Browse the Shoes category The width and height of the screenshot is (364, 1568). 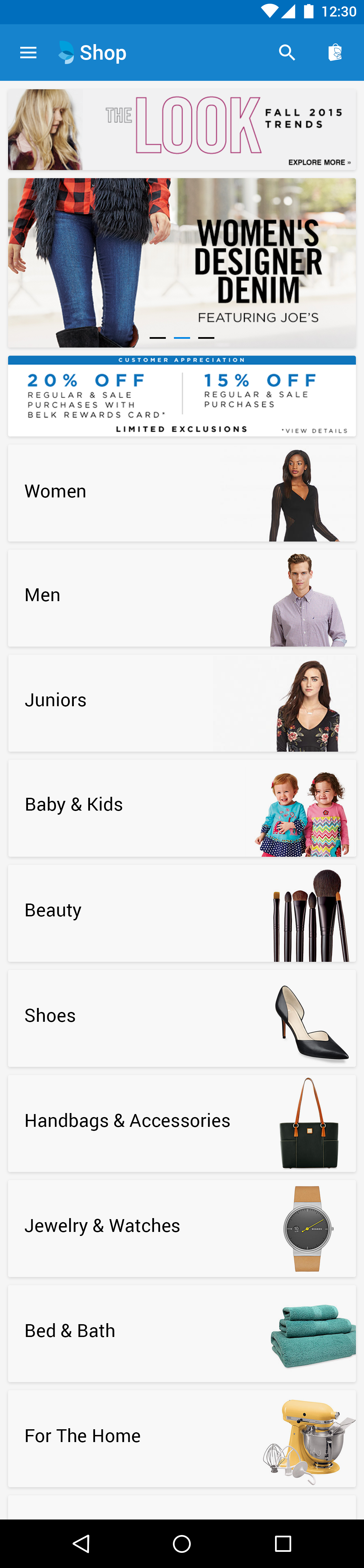pyautogui.click(x=181, y=1018)
